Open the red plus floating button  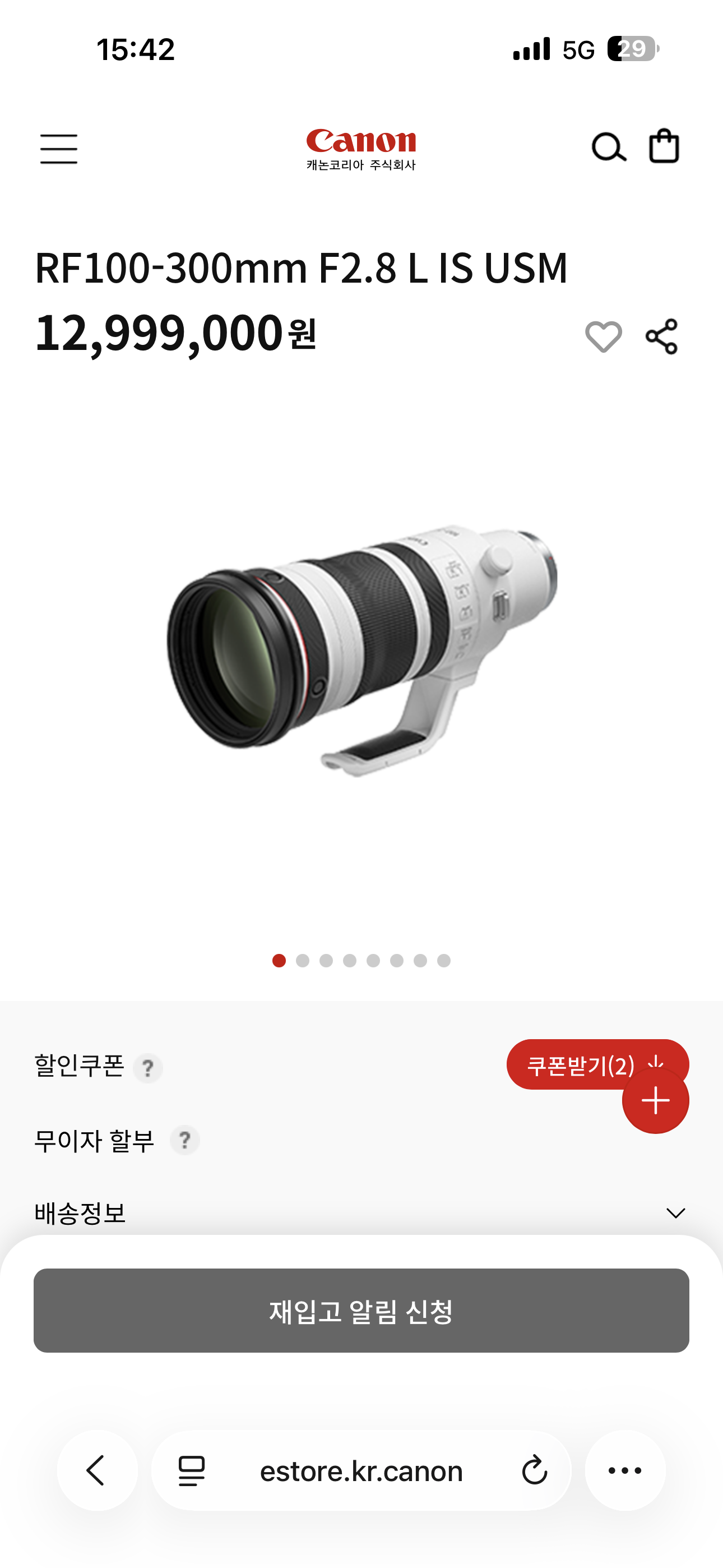655,1100
